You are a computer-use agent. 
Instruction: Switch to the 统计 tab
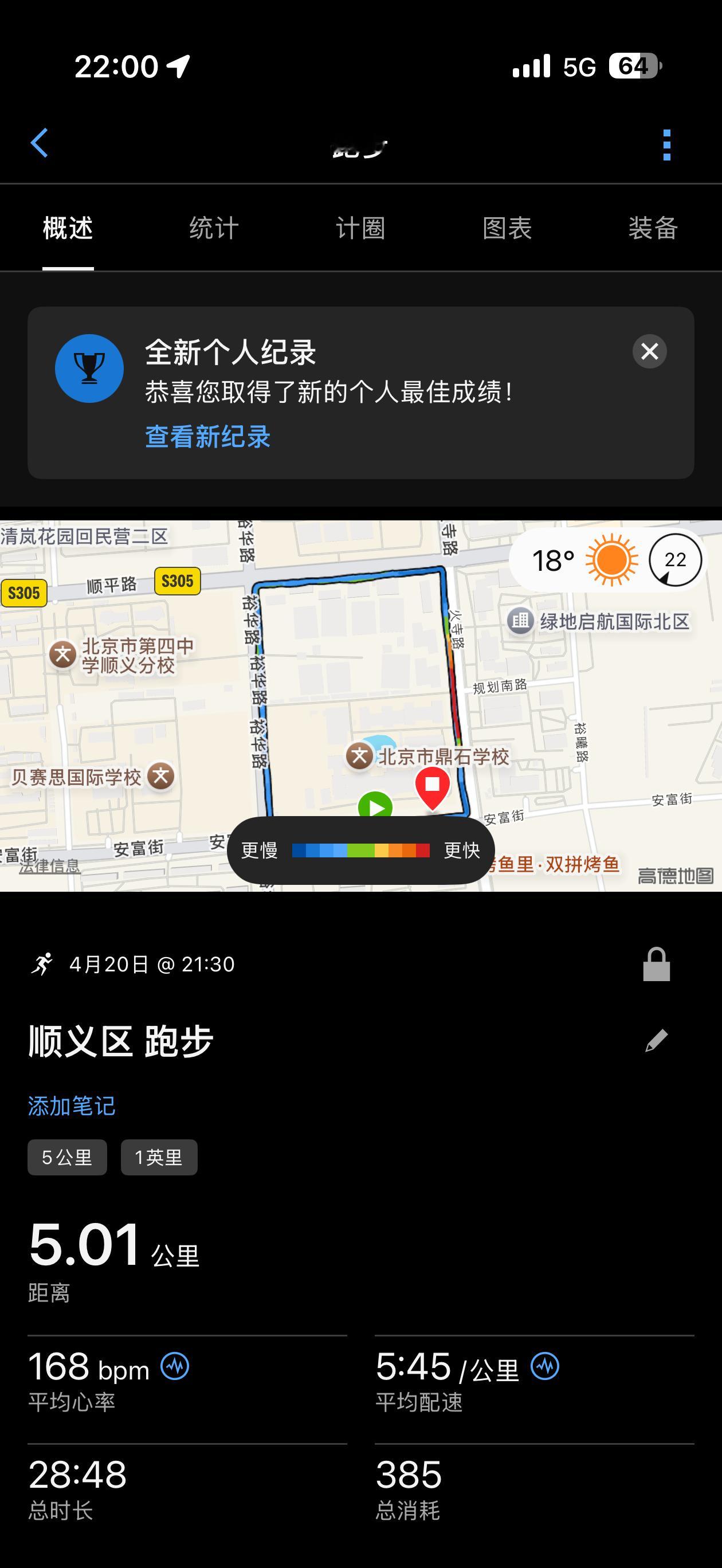[213, 228]
